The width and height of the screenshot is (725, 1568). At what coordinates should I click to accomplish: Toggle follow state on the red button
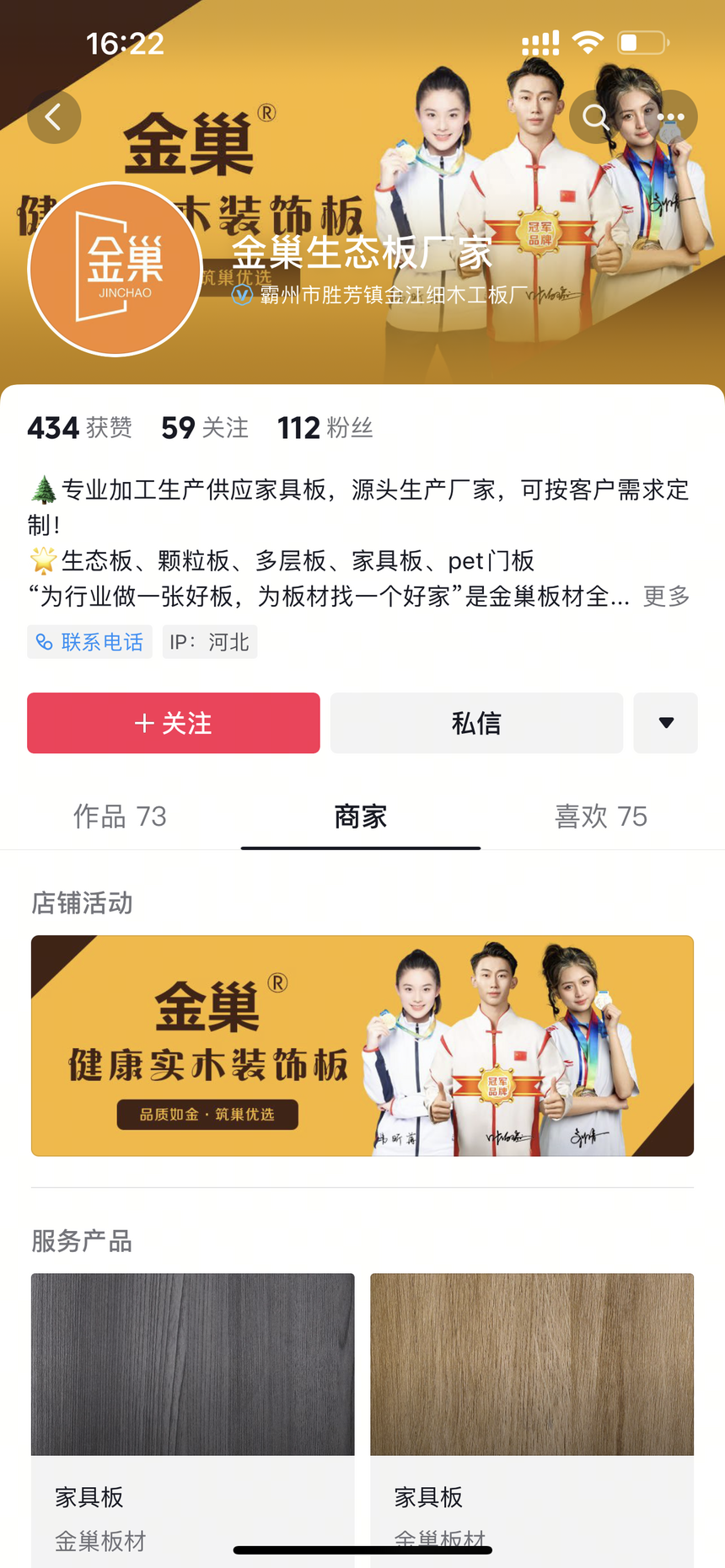173,722
